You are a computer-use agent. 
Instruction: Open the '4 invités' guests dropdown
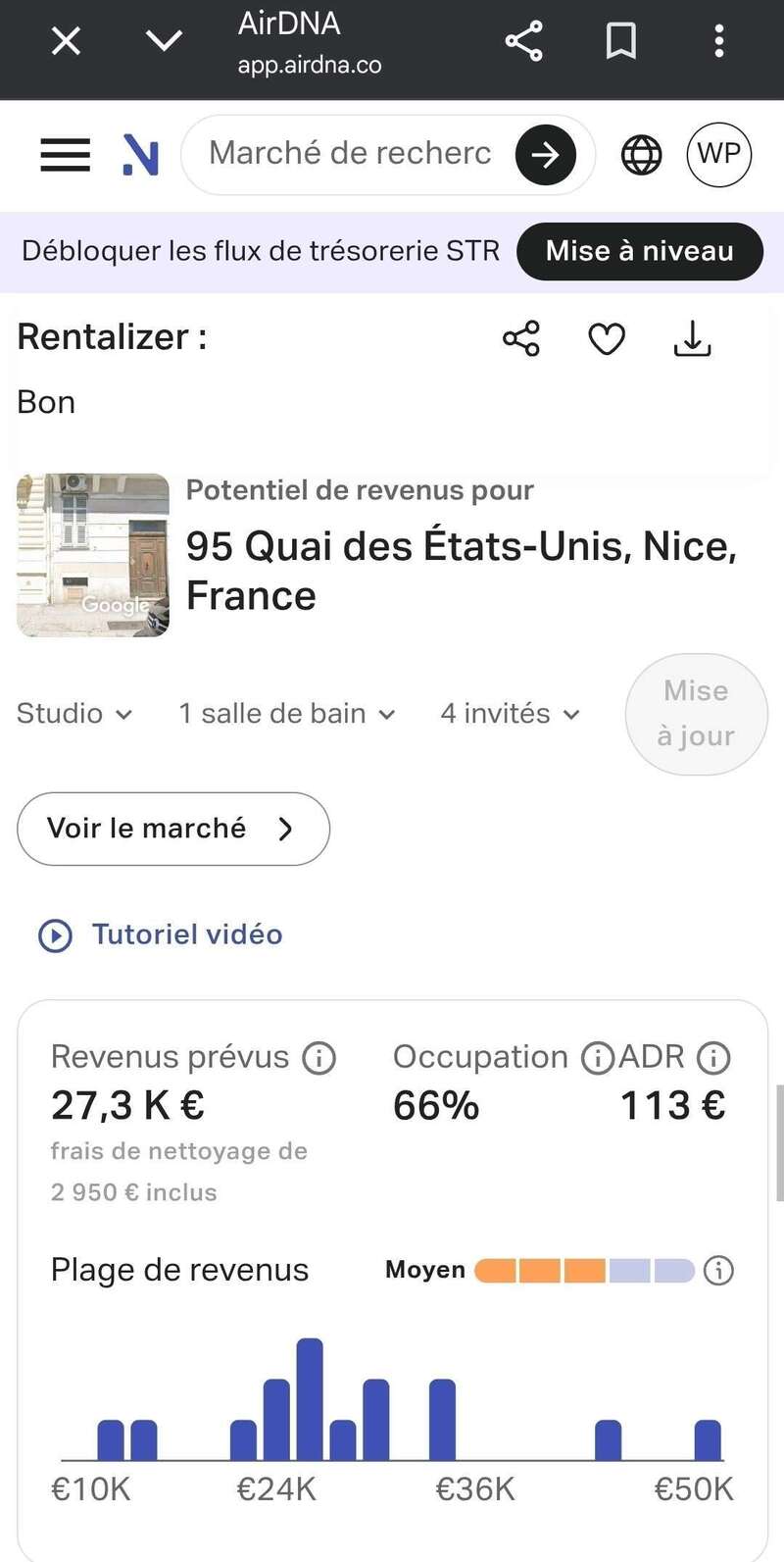click(x=510, y=714)
